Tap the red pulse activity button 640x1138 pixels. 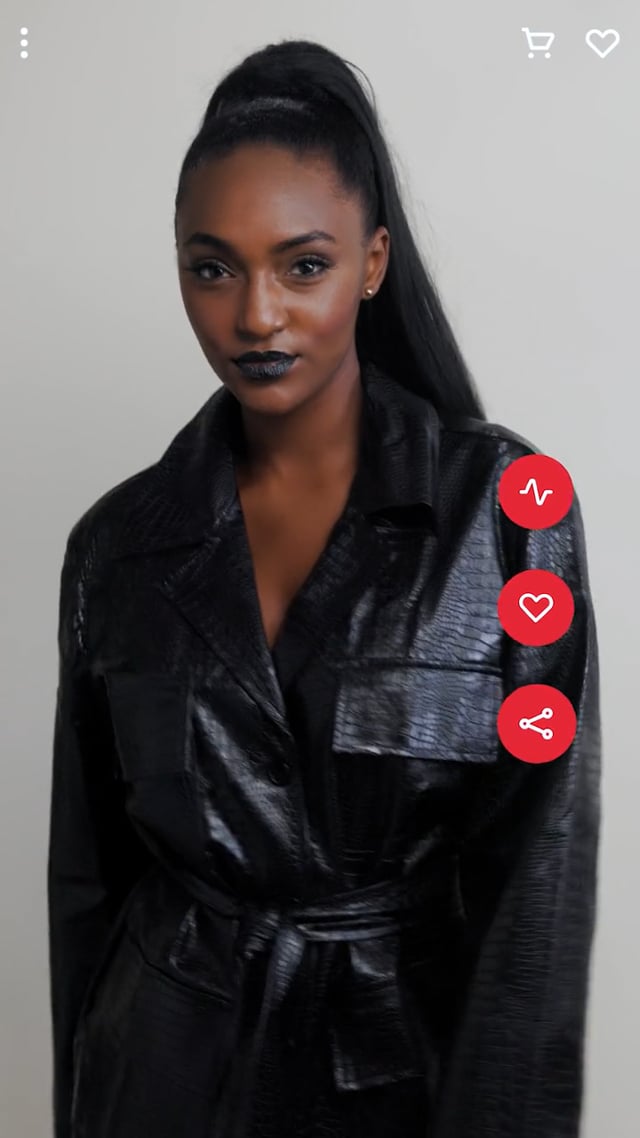536,492
